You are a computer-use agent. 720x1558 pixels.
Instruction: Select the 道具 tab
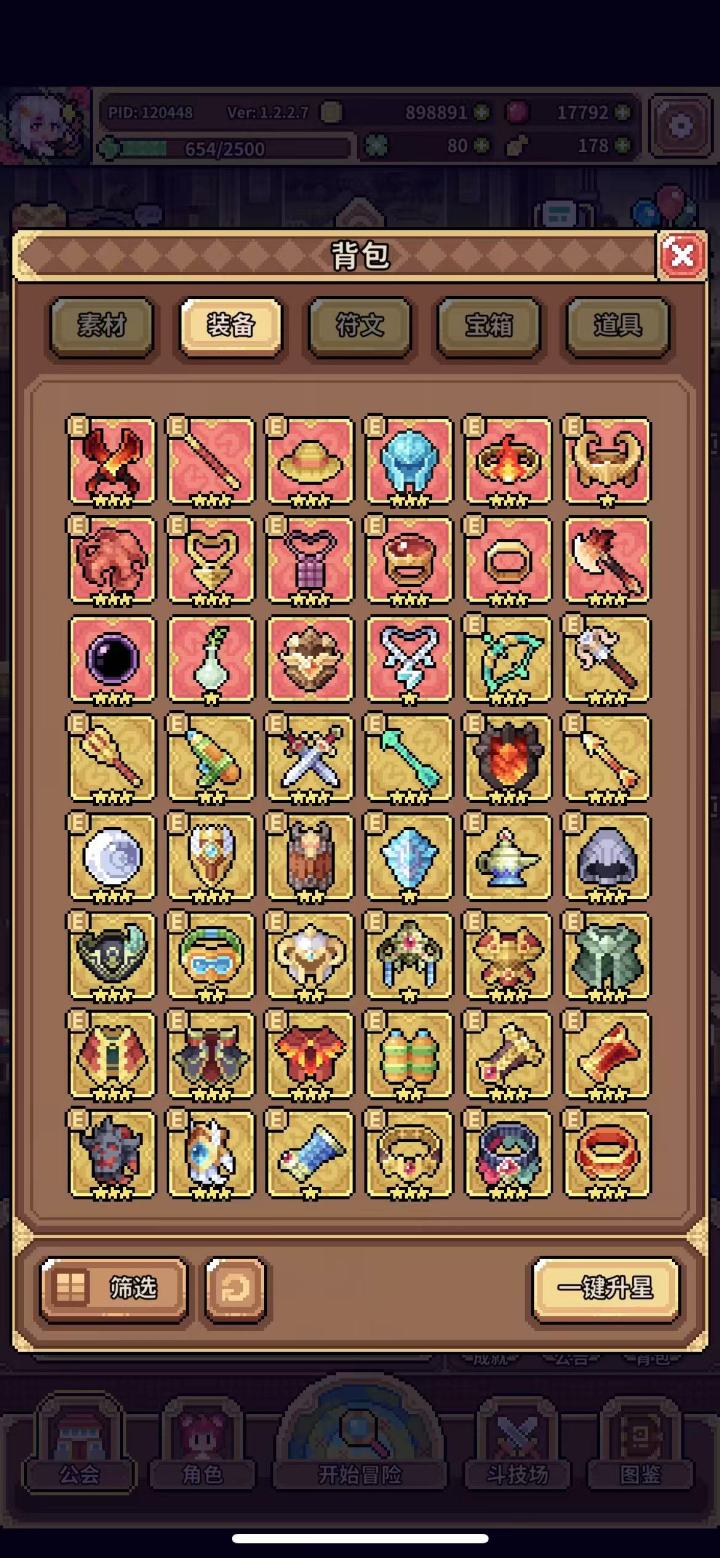coord(618,326)
